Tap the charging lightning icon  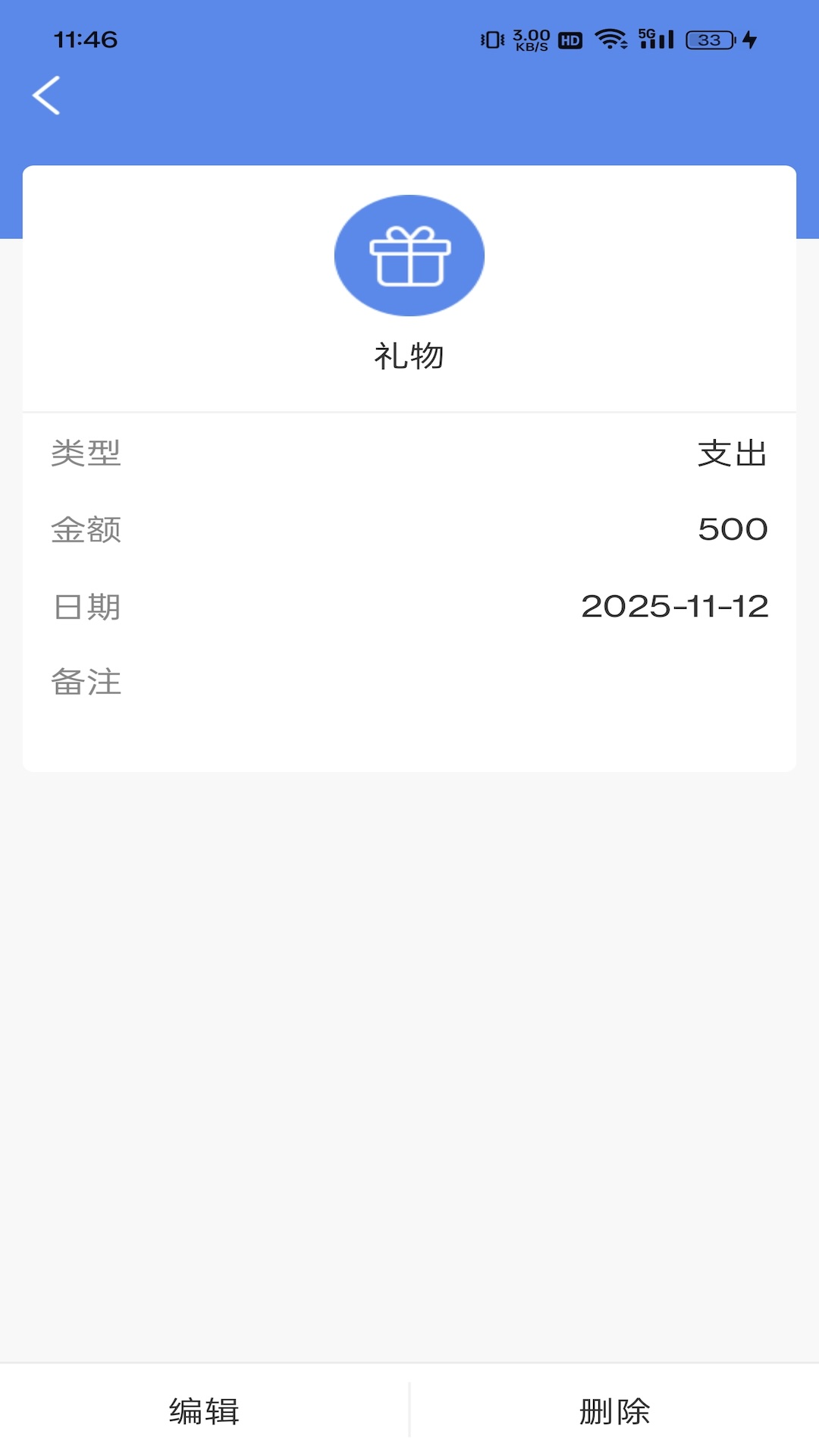(x=749, y=39)
